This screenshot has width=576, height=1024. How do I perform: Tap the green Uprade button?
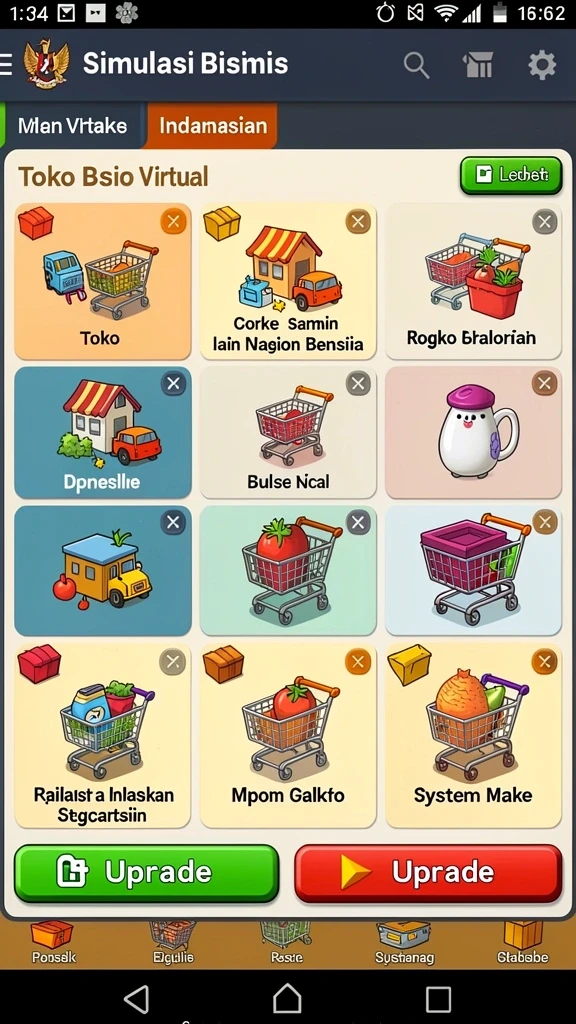(x=146, y=873)
